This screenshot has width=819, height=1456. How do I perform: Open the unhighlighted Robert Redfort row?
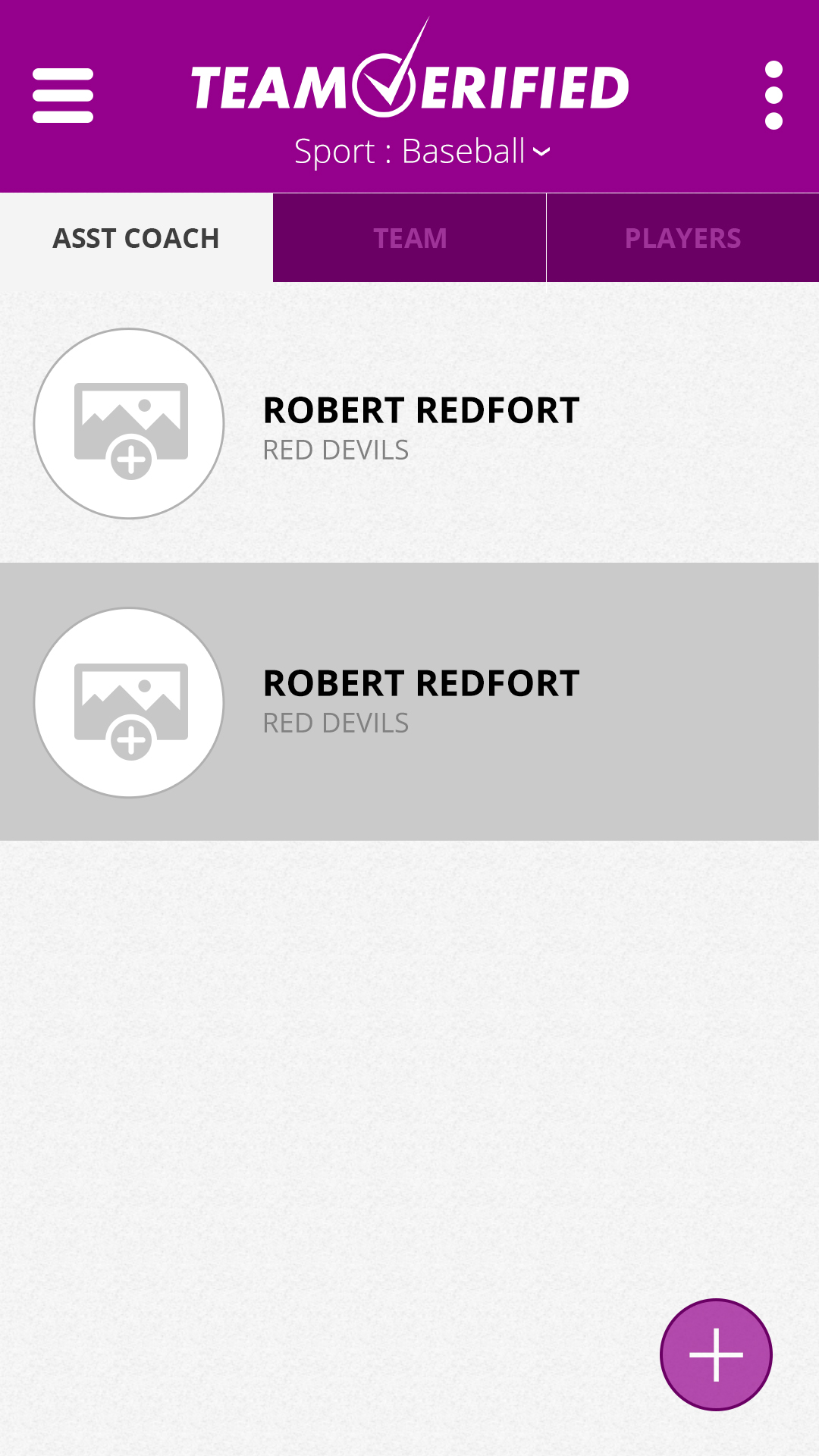coord(485,425)
